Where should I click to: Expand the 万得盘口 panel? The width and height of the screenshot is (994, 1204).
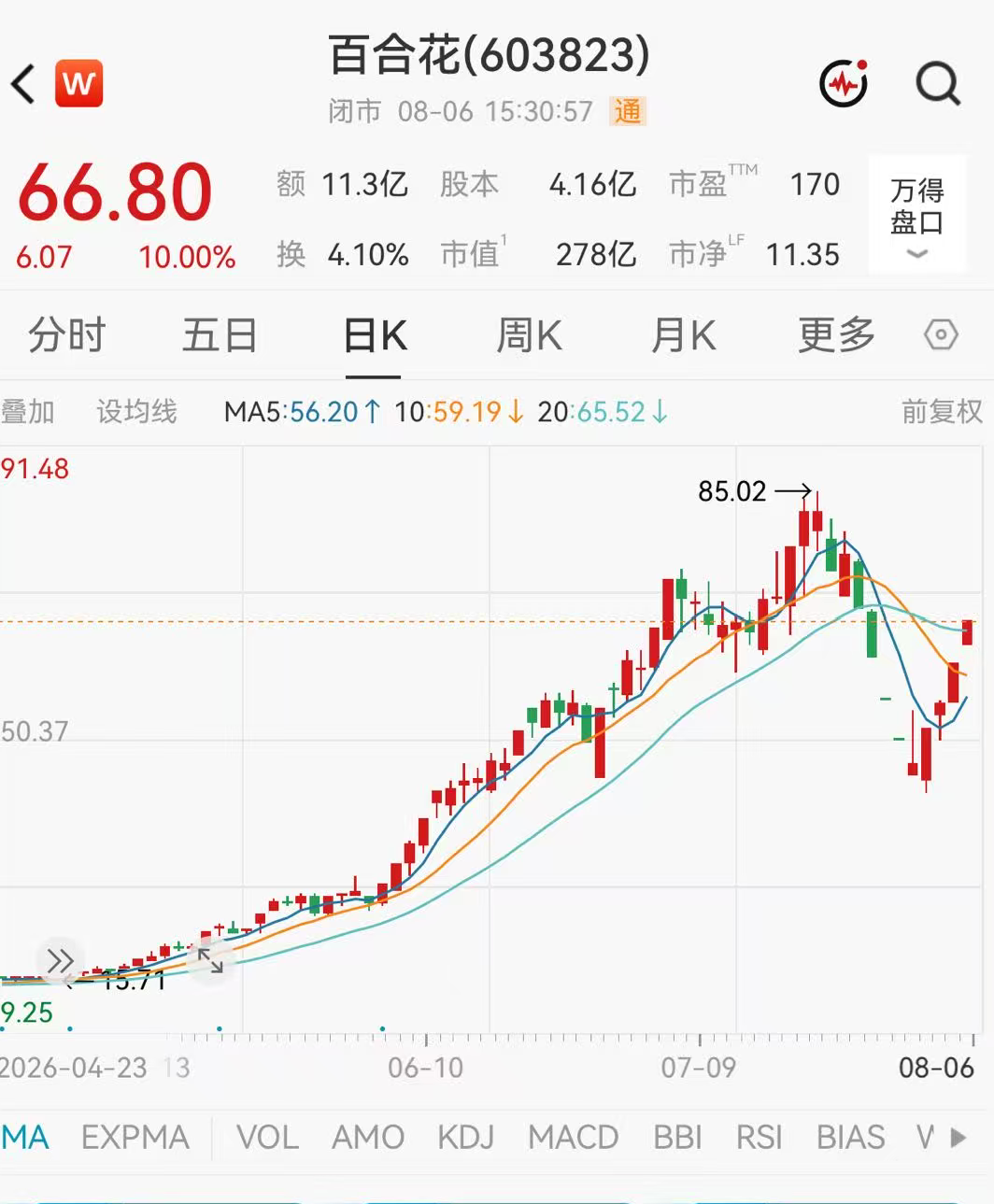click(916, 214)
